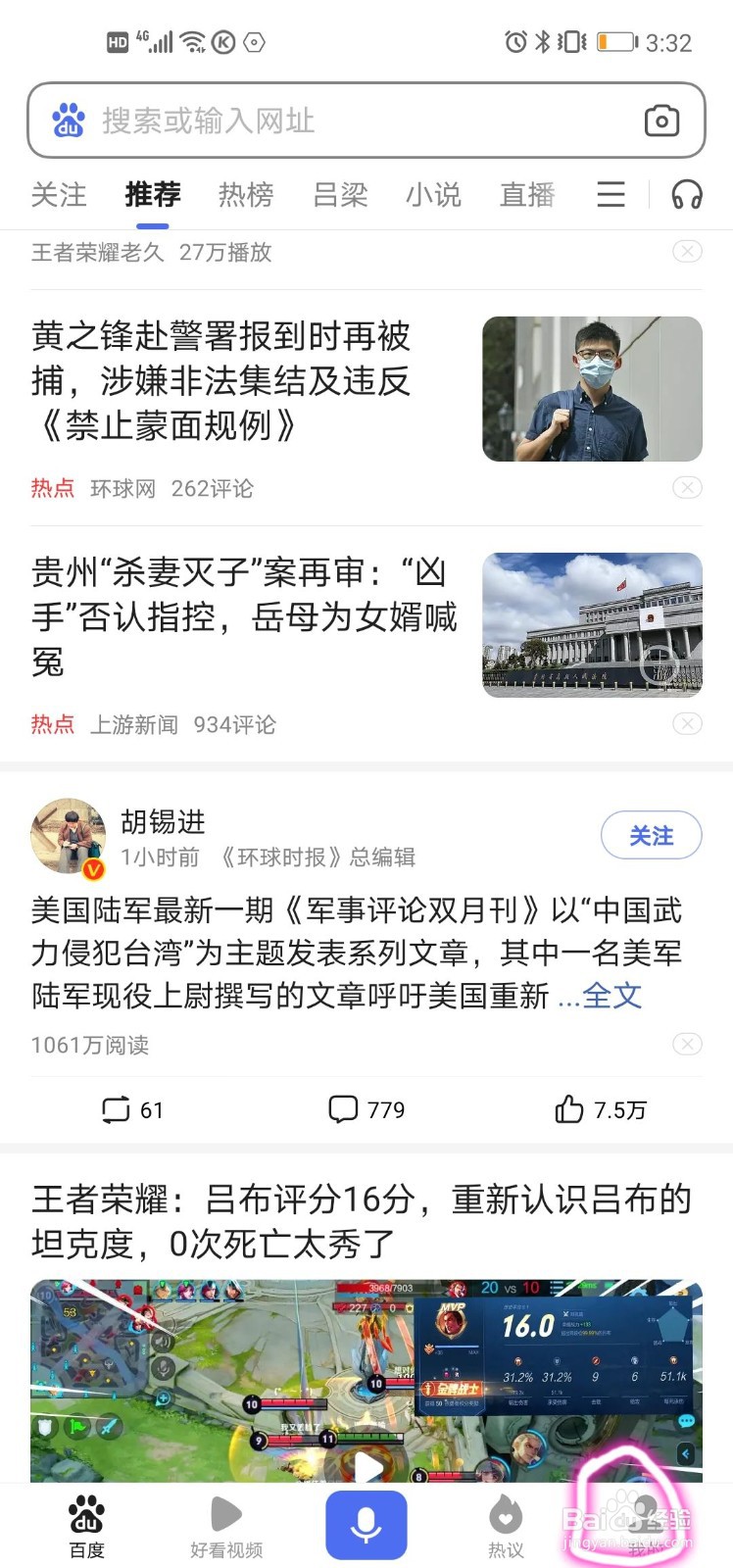Tap the headphones listen icon
Image resolution: width=733 pixels, height=1568 pixels.
click(686, 194)
